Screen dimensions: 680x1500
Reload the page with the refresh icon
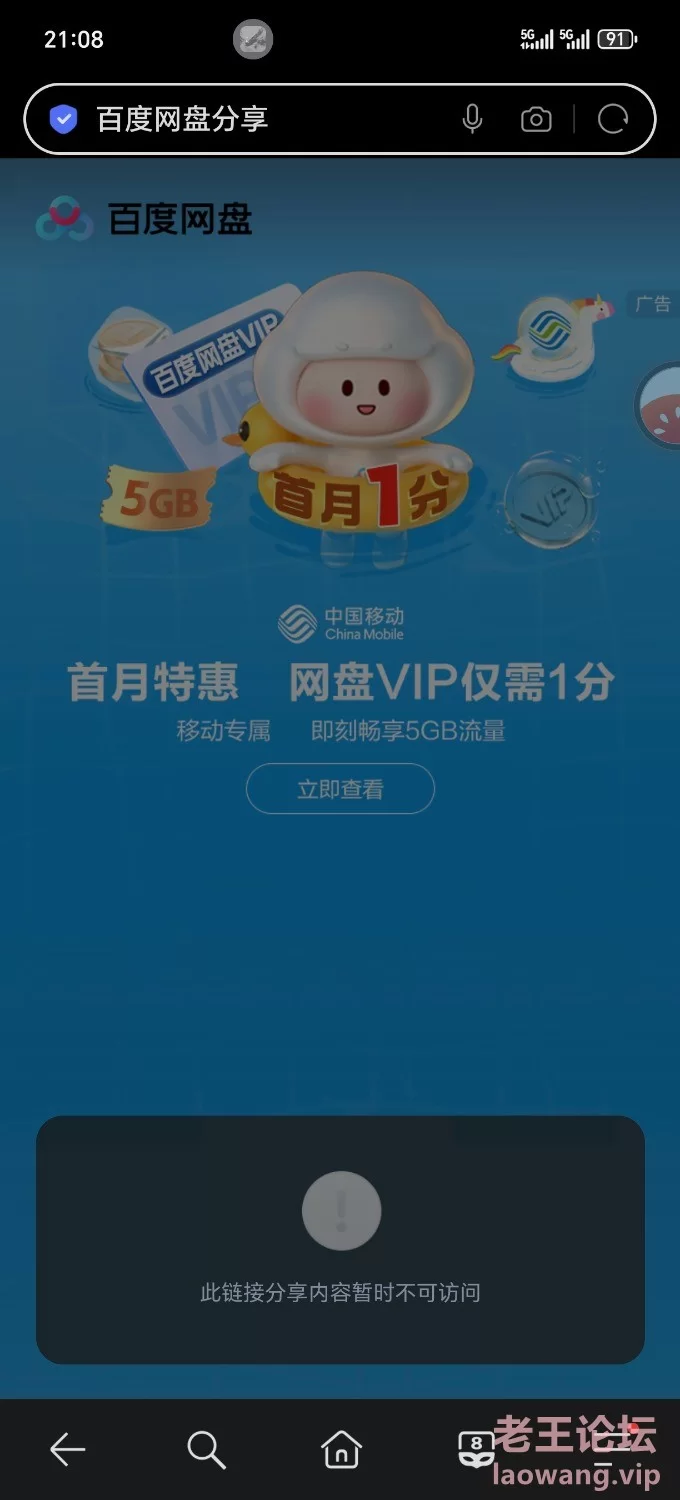(613, 120)
